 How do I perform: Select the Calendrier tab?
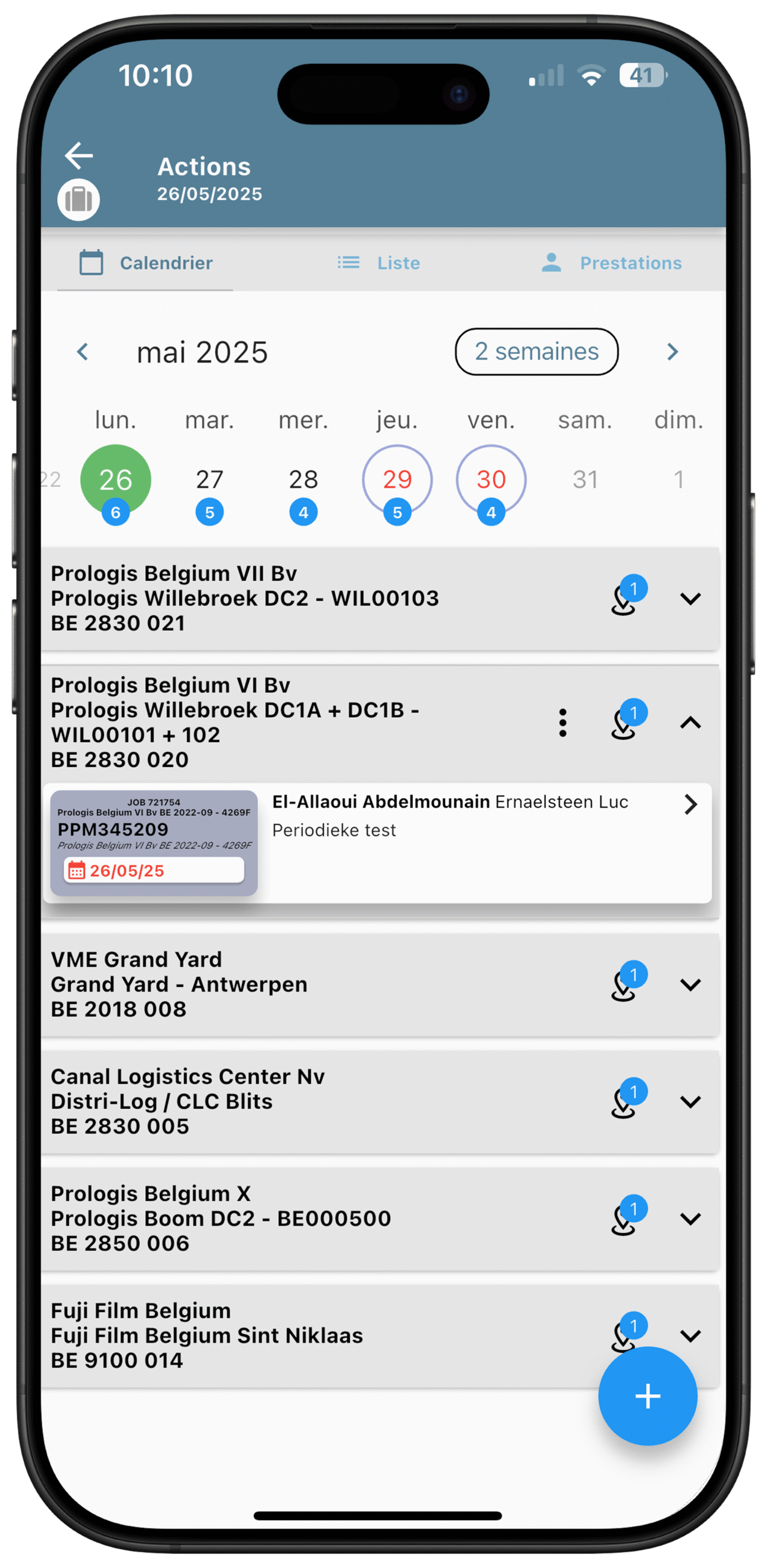click(x=146, y=263)
